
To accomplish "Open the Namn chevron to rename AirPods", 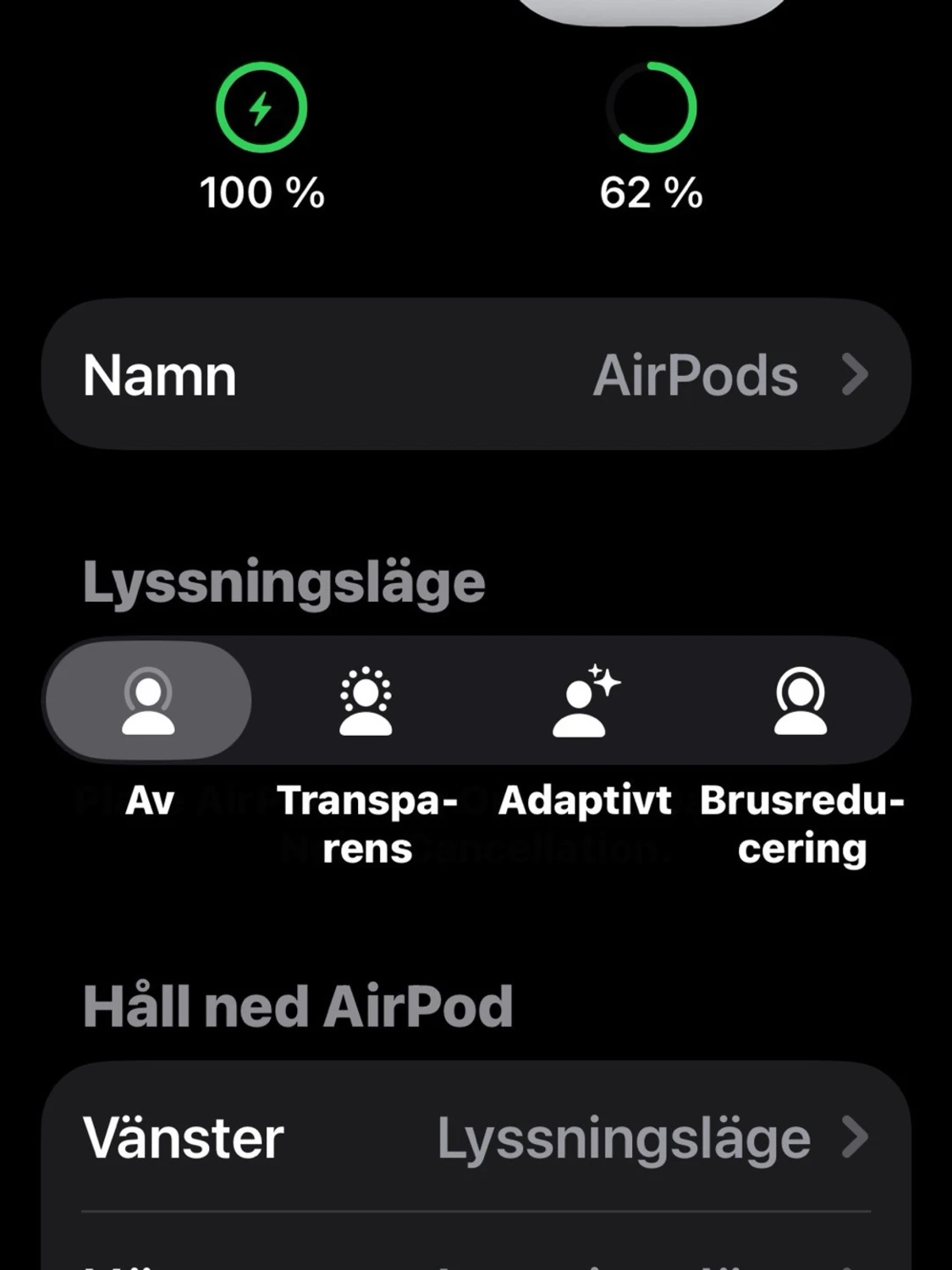I will pyautogui.click(x=856, y=375).
